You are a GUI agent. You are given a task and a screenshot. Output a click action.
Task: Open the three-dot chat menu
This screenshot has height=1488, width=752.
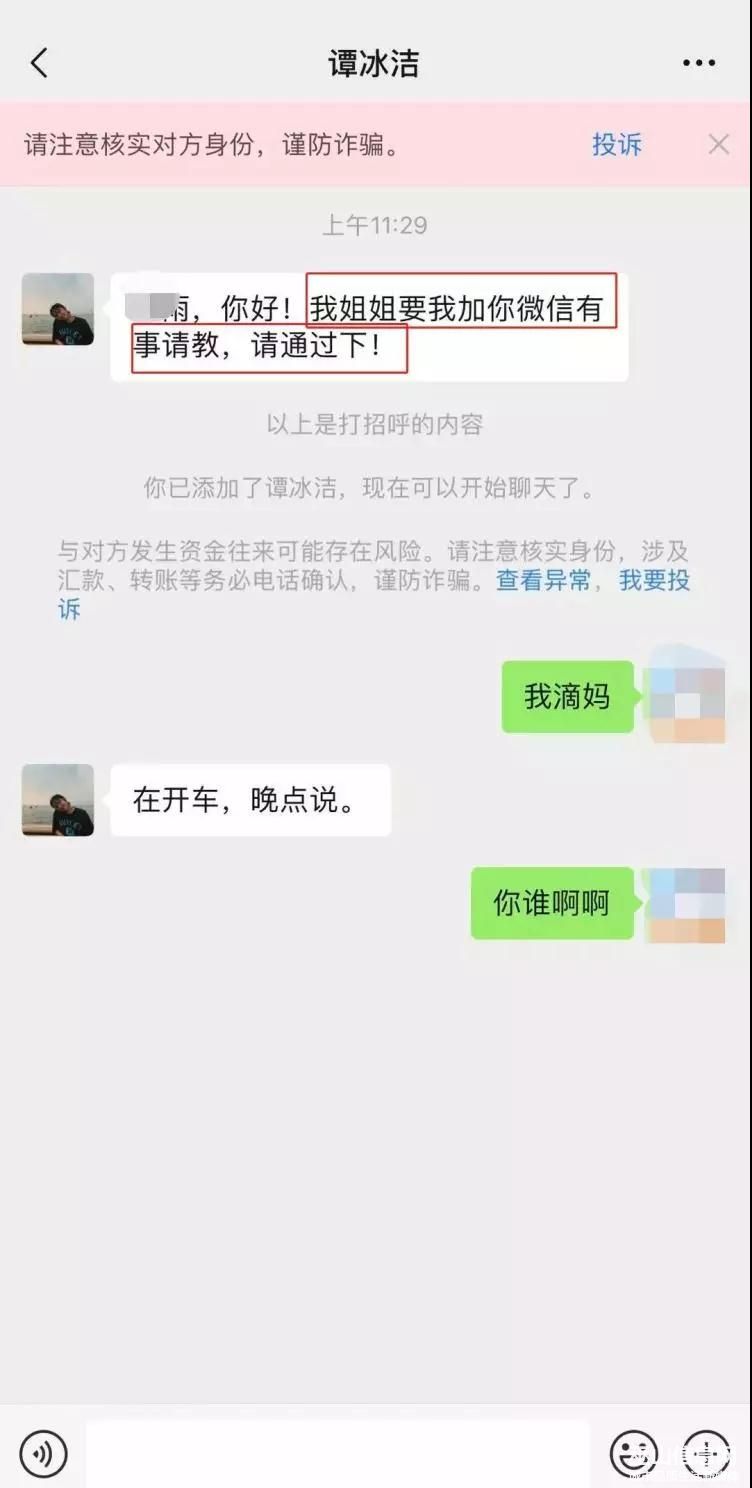(x=699, y=63)
